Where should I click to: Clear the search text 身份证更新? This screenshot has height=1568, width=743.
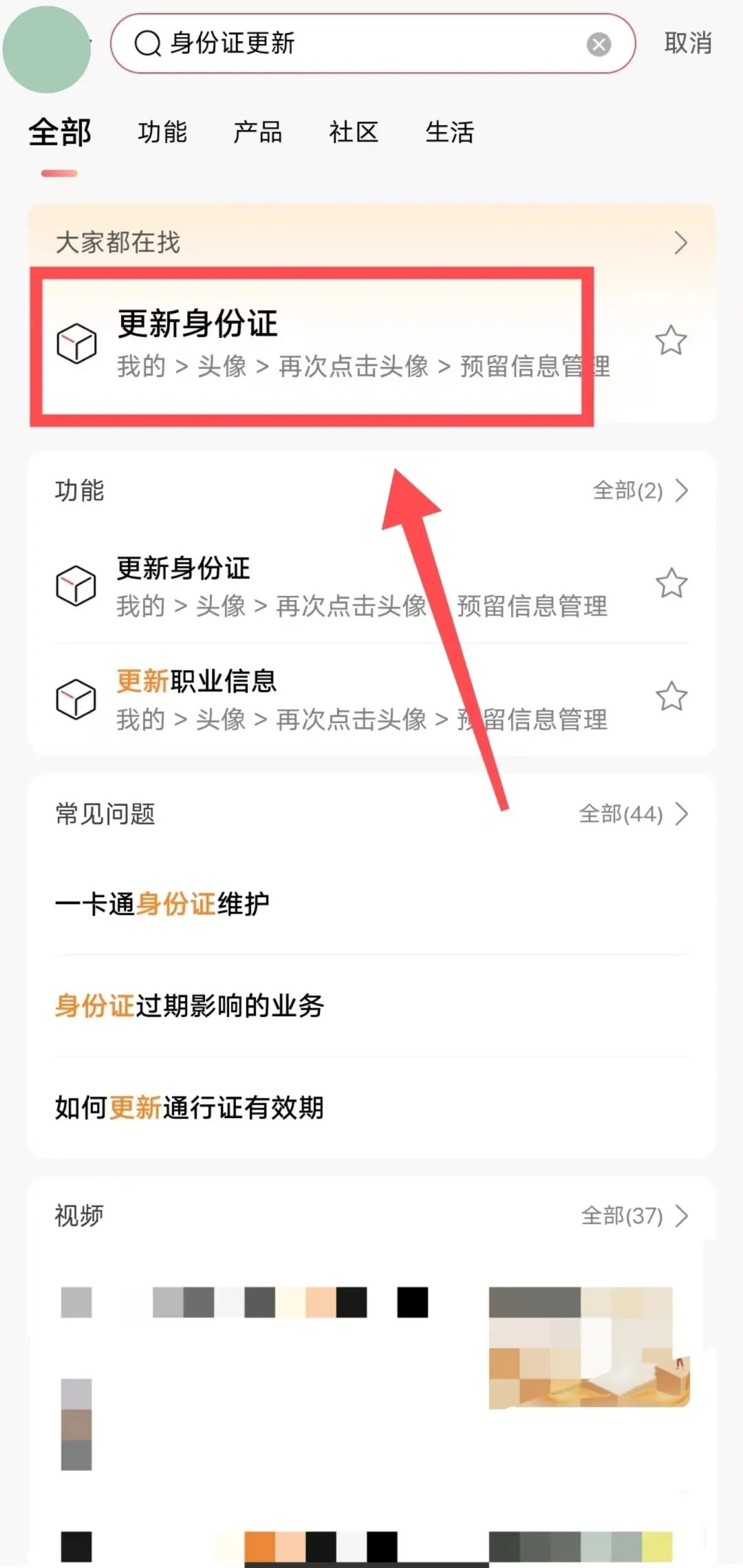[x=599, y=45]
